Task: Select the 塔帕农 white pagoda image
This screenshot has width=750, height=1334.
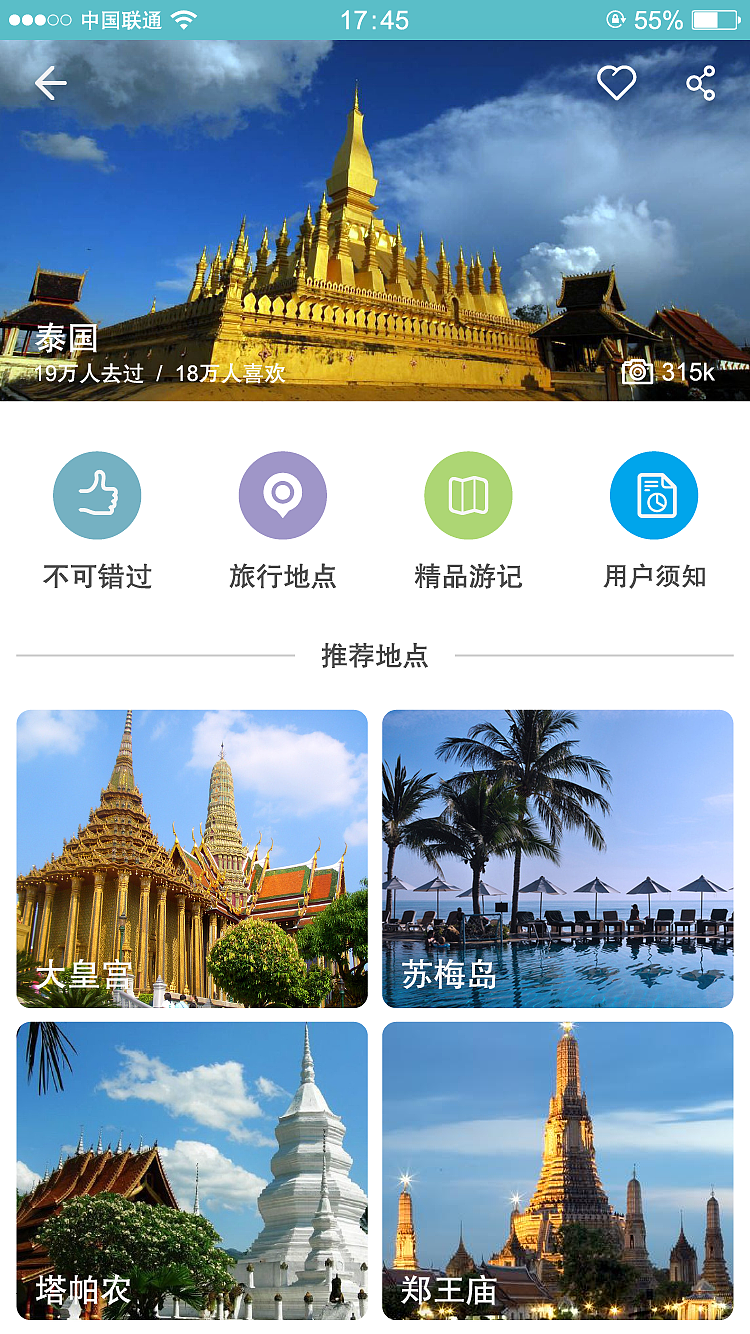Action: tap(192, 1170)
